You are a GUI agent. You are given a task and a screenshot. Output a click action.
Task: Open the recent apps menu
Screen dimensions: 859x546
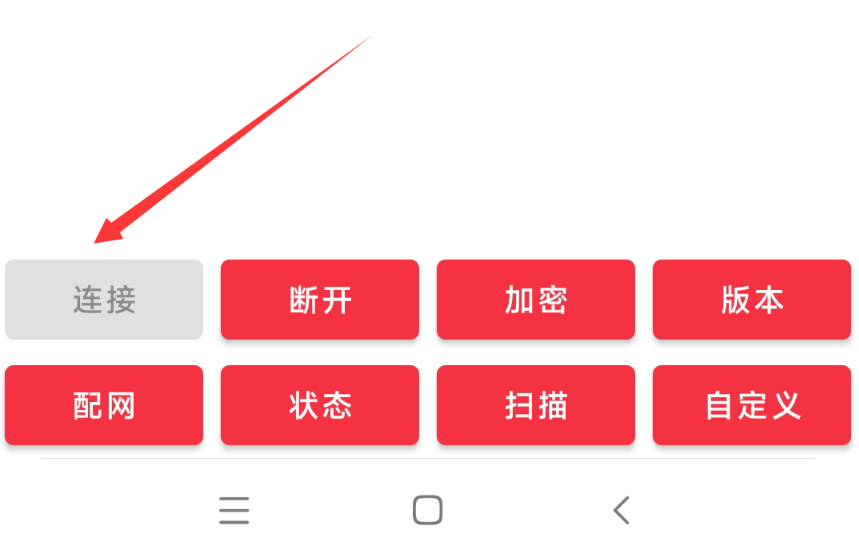(x=234, y=510)
